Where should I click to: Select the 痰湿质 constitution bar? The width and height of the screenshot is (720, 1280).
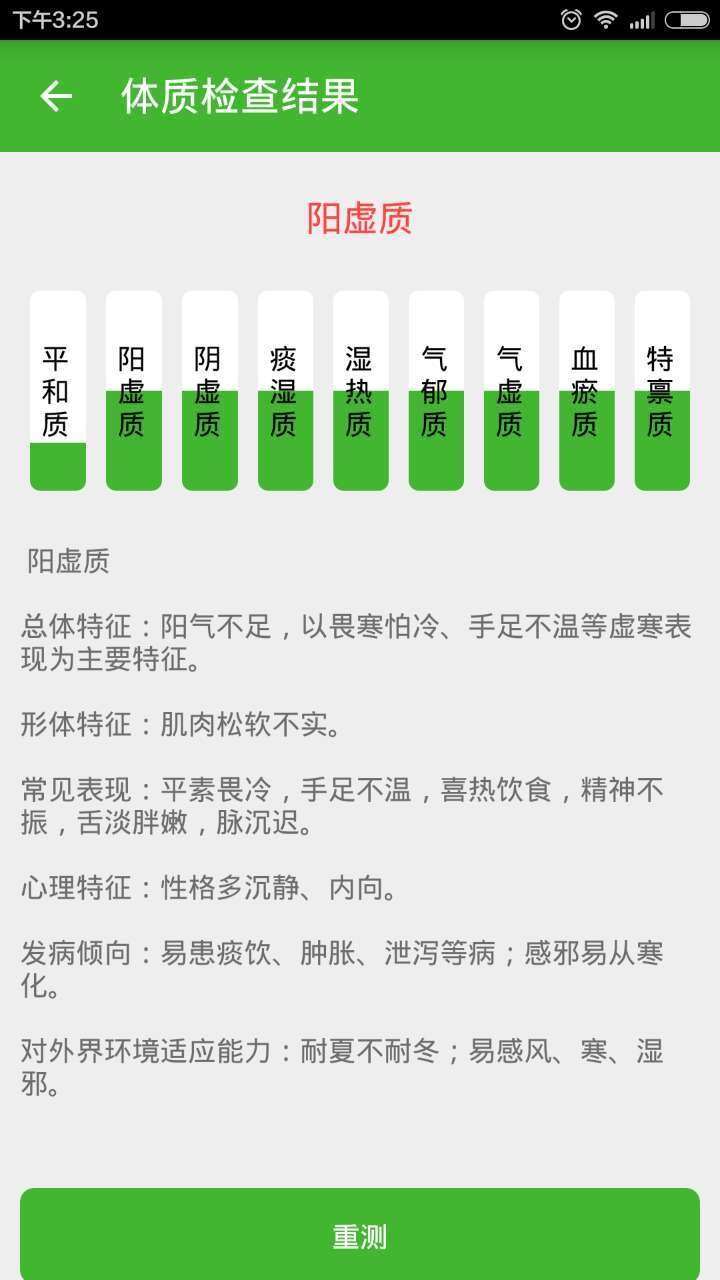pyautogui.click(x=284, y=390)
